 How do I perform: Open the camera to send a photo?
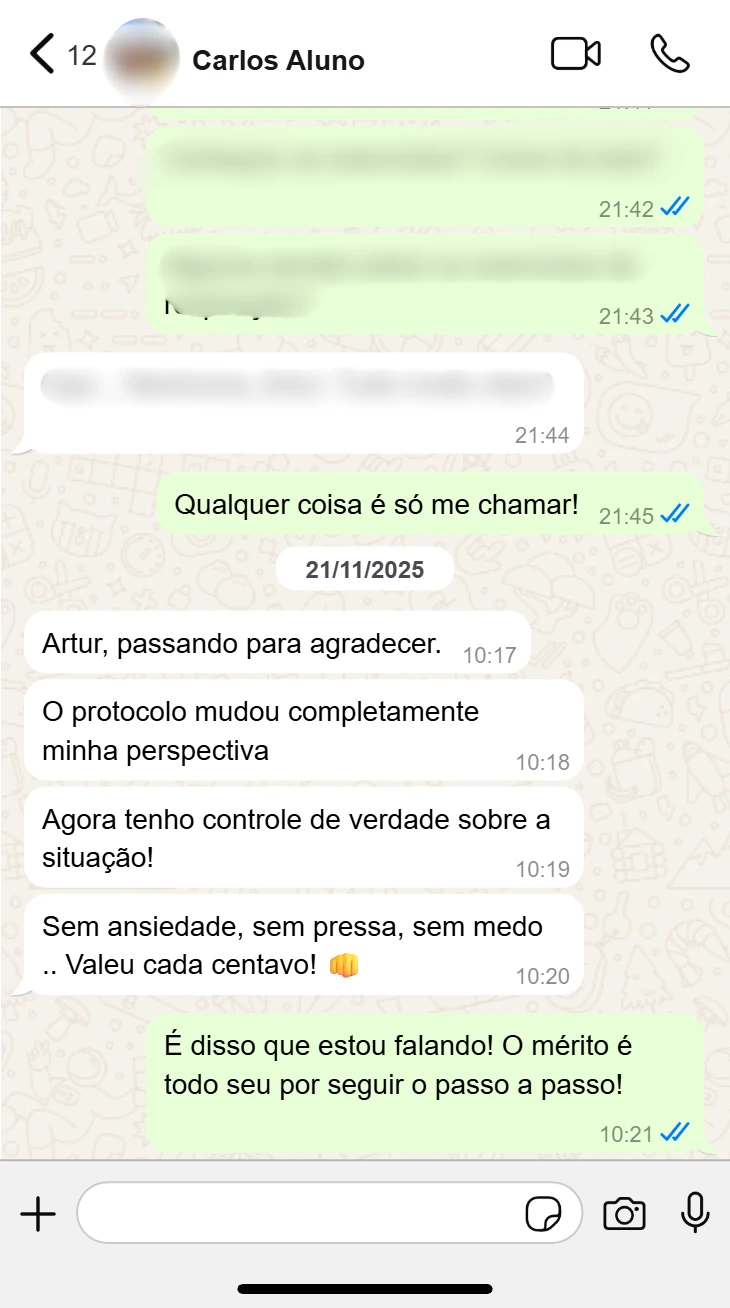[624, 1213]
